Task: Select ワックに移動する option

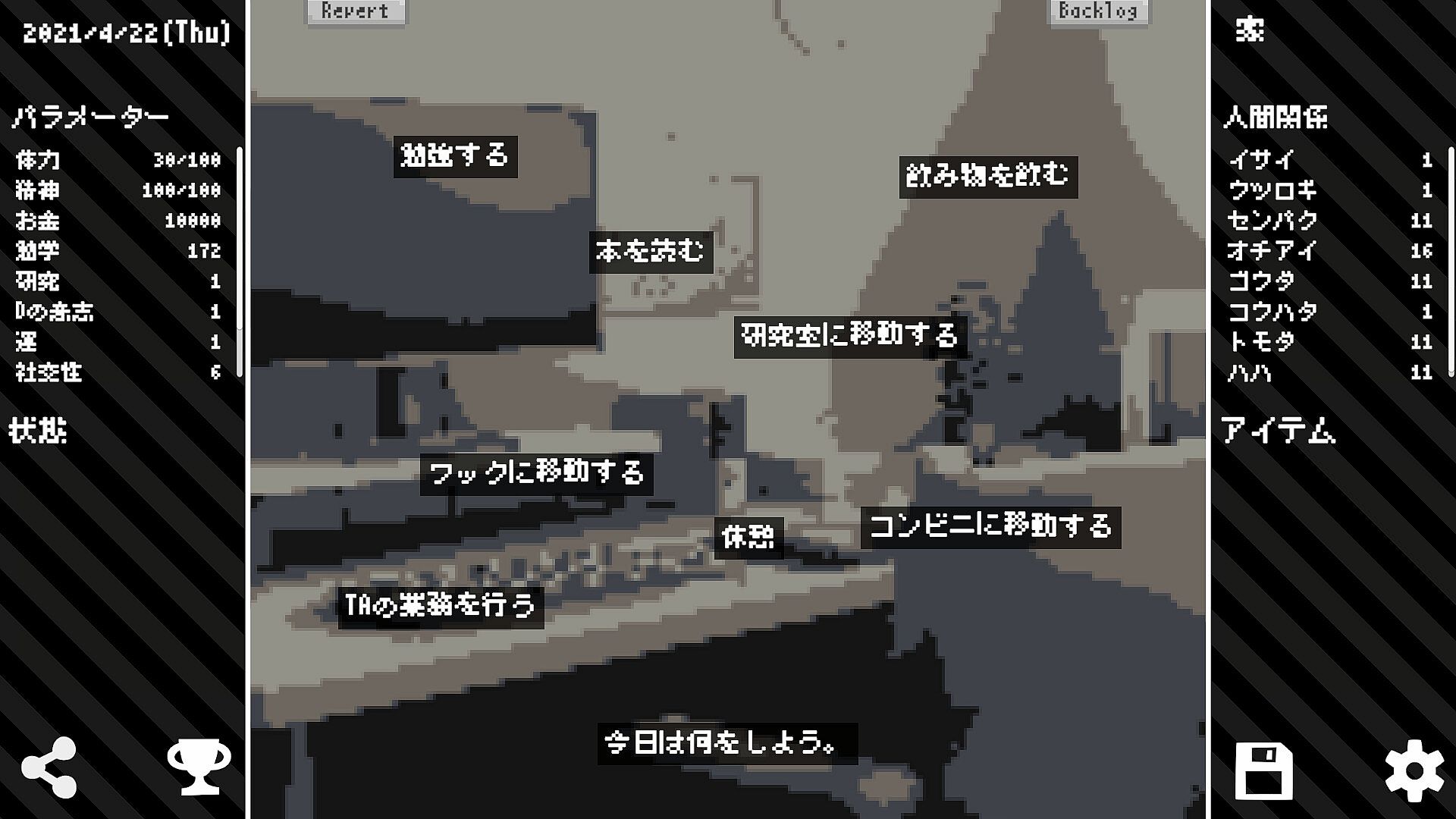Action: click(x=536, y=473)
